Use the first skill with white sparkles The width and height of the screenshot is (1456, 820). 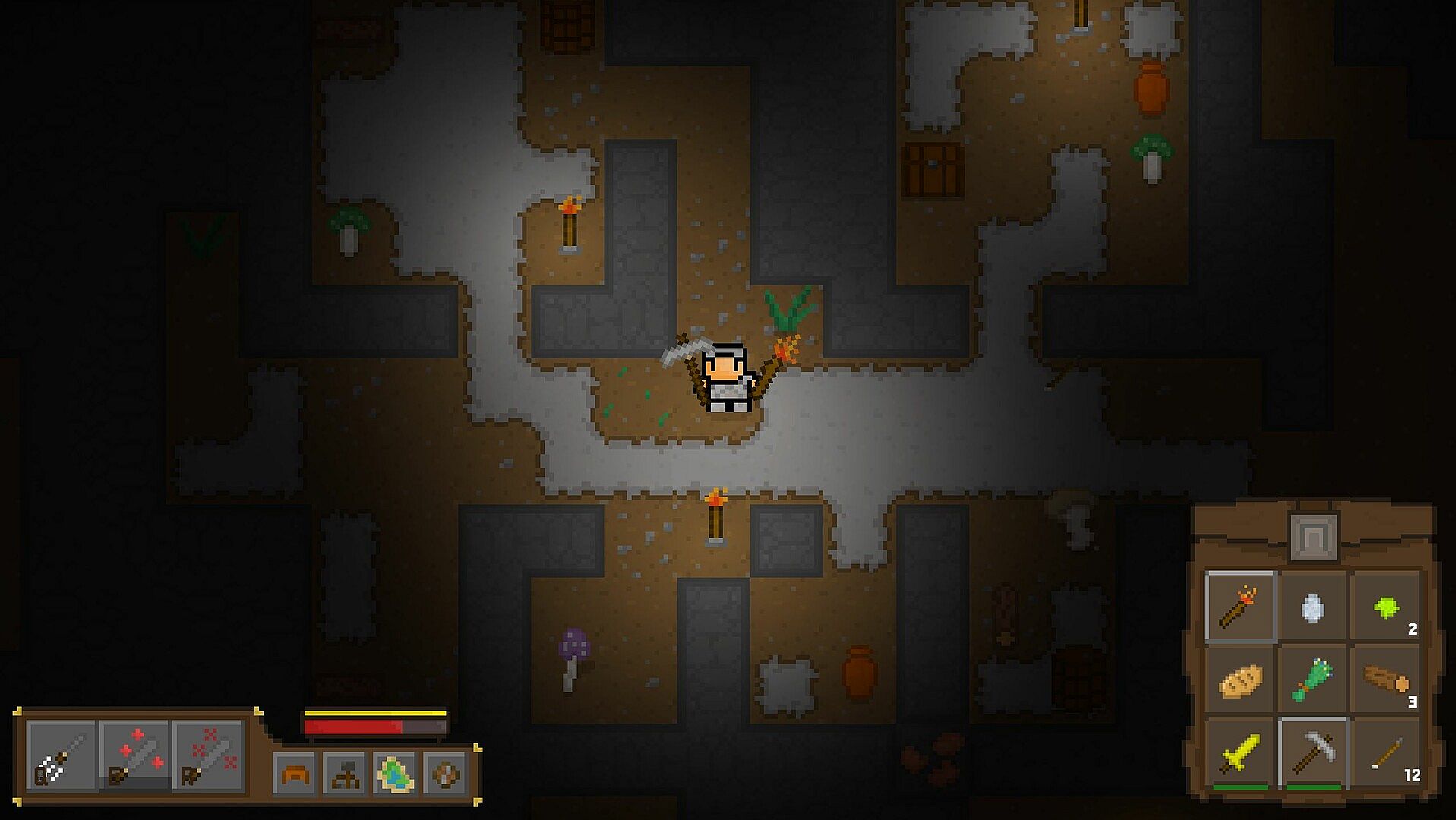(61, 755)
